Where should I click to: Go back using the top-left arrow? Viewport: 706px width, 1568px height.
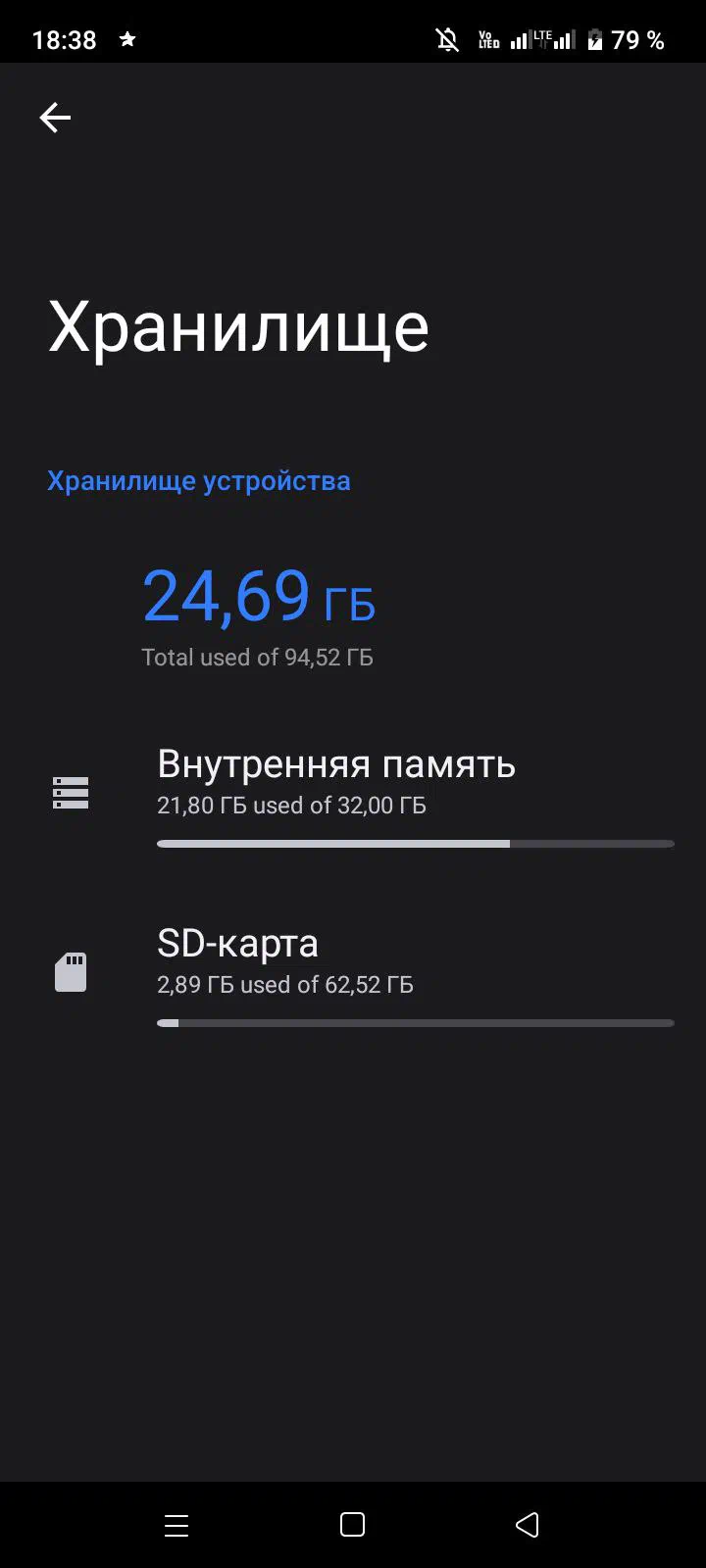[55, 119]
